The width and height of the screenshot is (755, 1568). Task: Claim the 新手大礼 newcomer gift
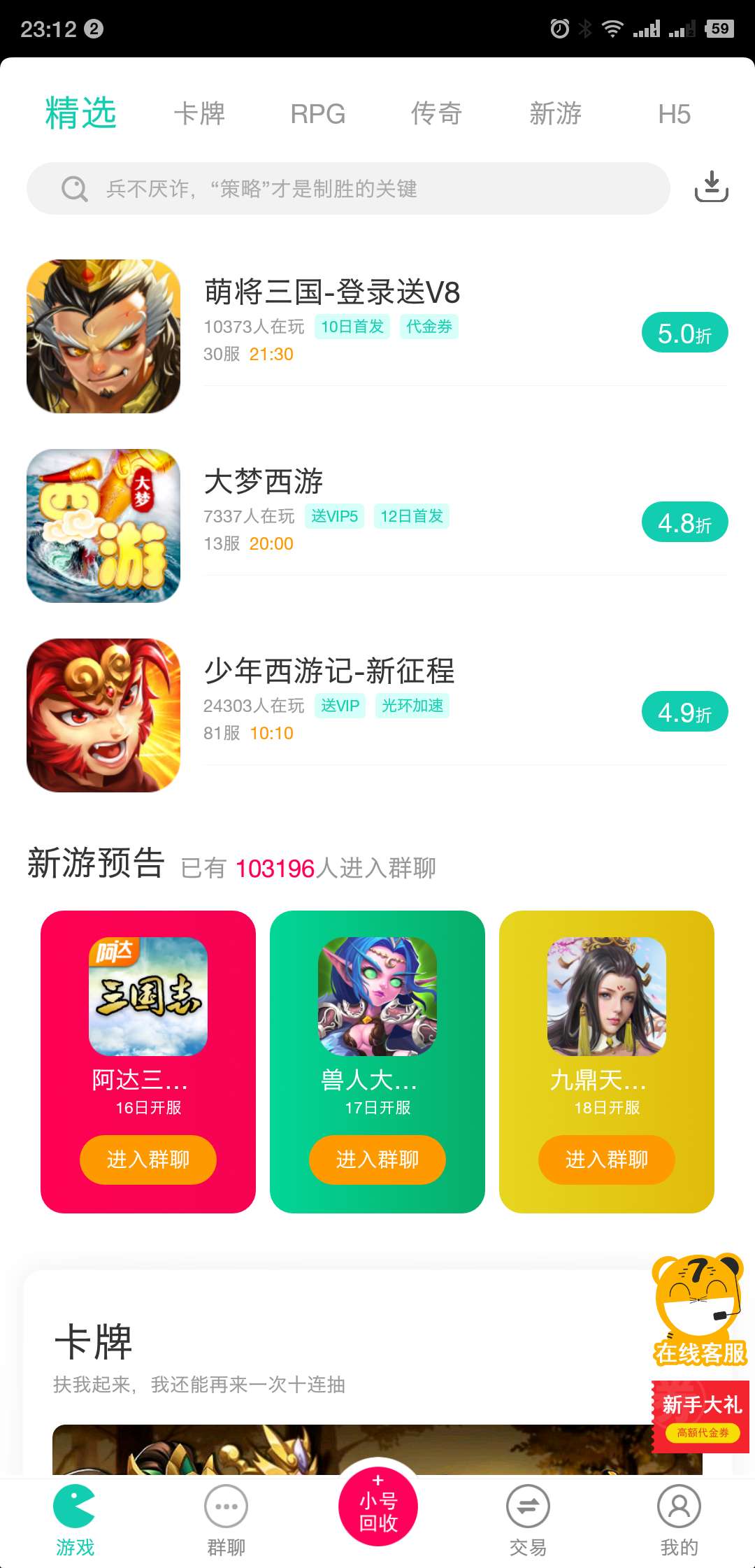[701, 1416]
